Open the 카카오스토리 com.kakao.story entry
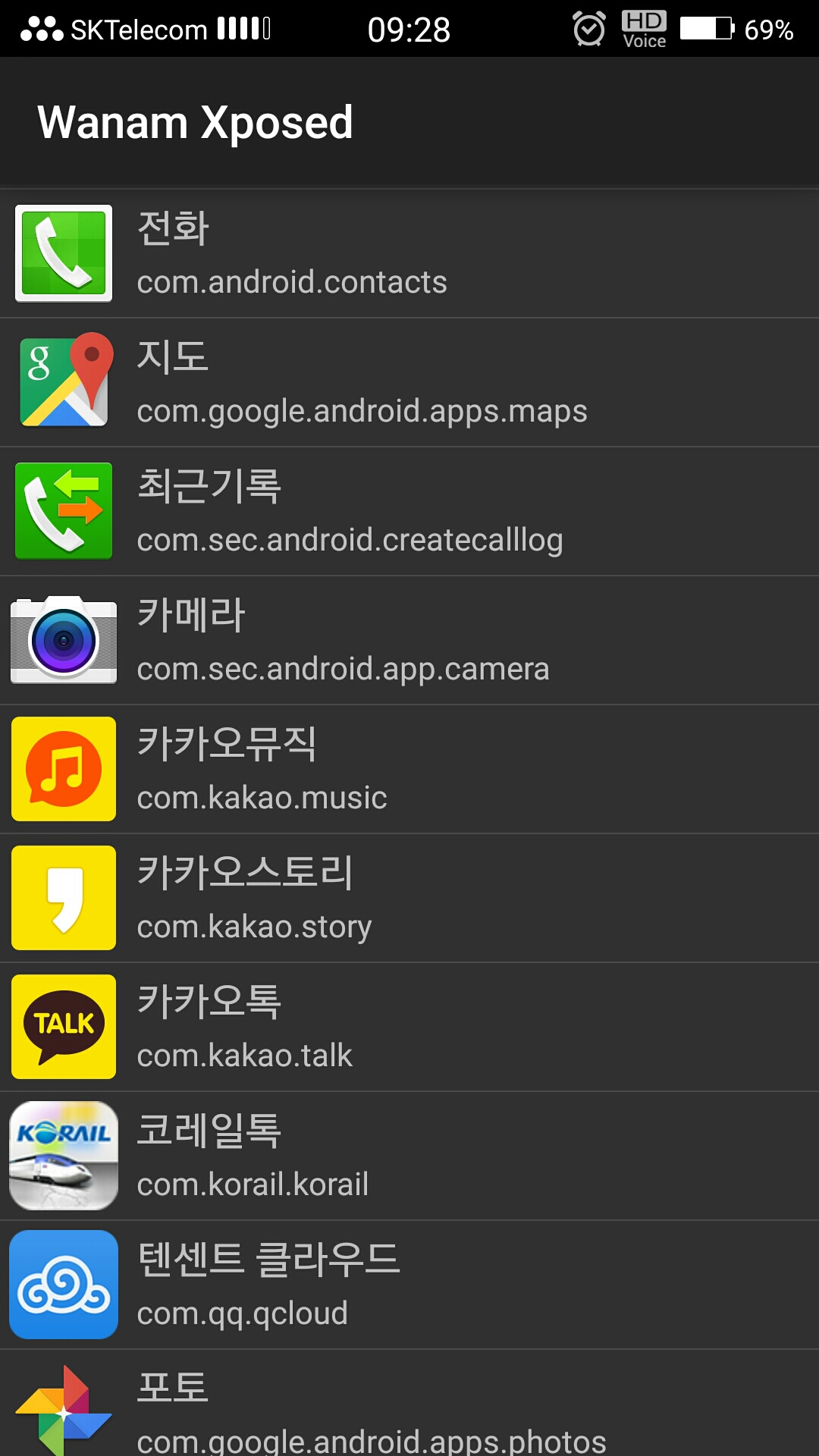The width and height of the screenshot is (819, 1456). pyautogui.click(x=409, y=899)
